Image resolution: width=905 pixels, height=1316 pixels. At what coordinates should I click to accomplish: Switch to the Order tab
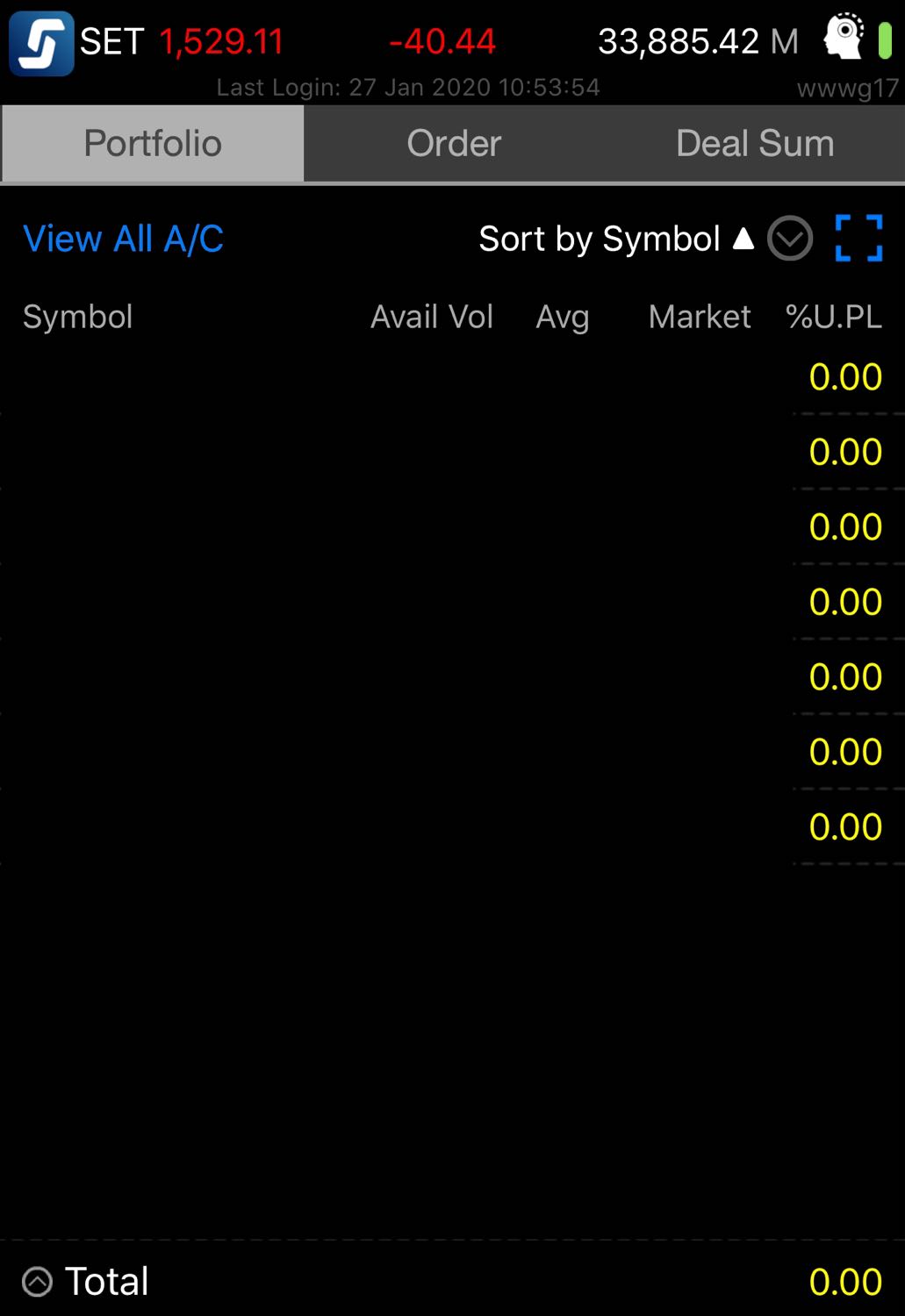pyautogui.click(x=454, y=144)
